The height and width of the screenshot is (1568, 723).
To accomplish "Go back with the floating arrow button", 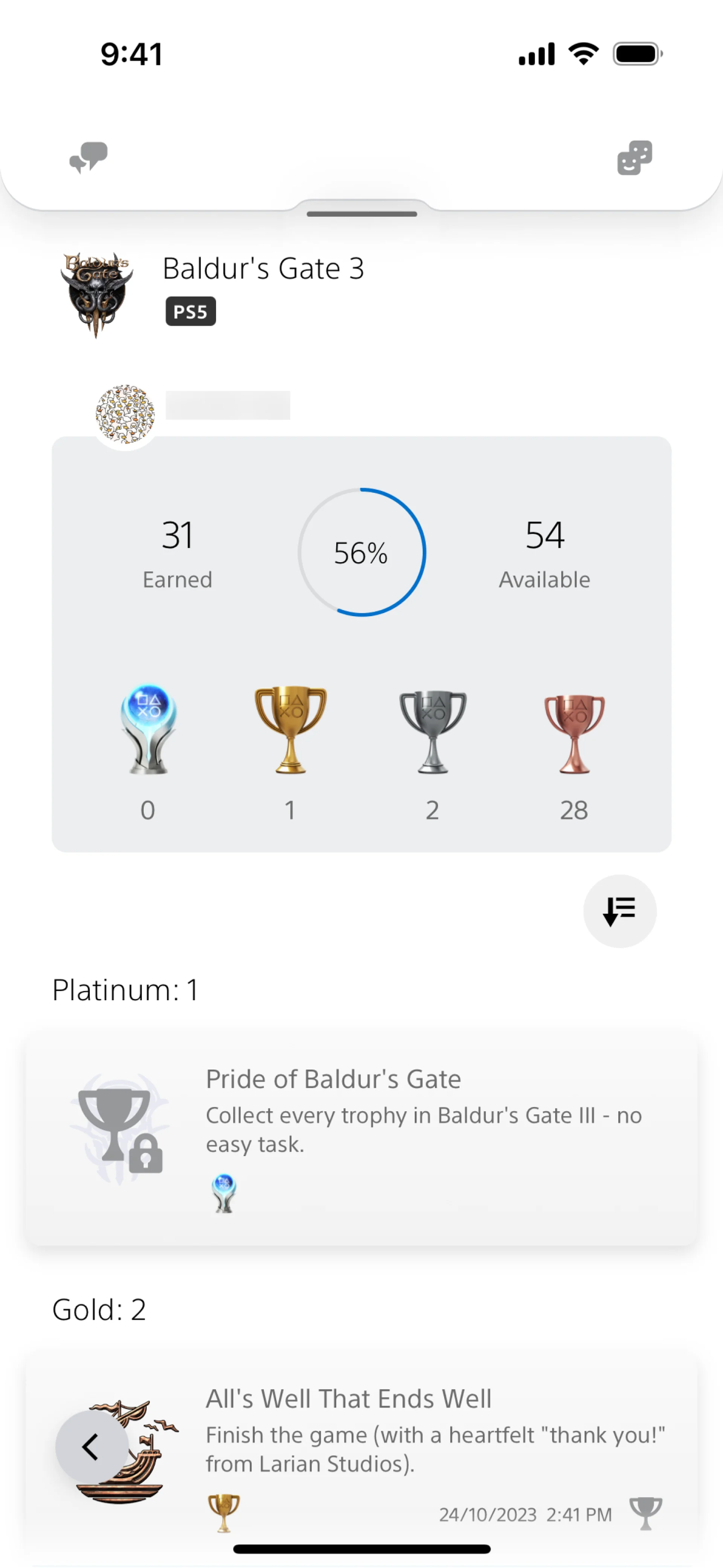I will tap(92, 1447).
